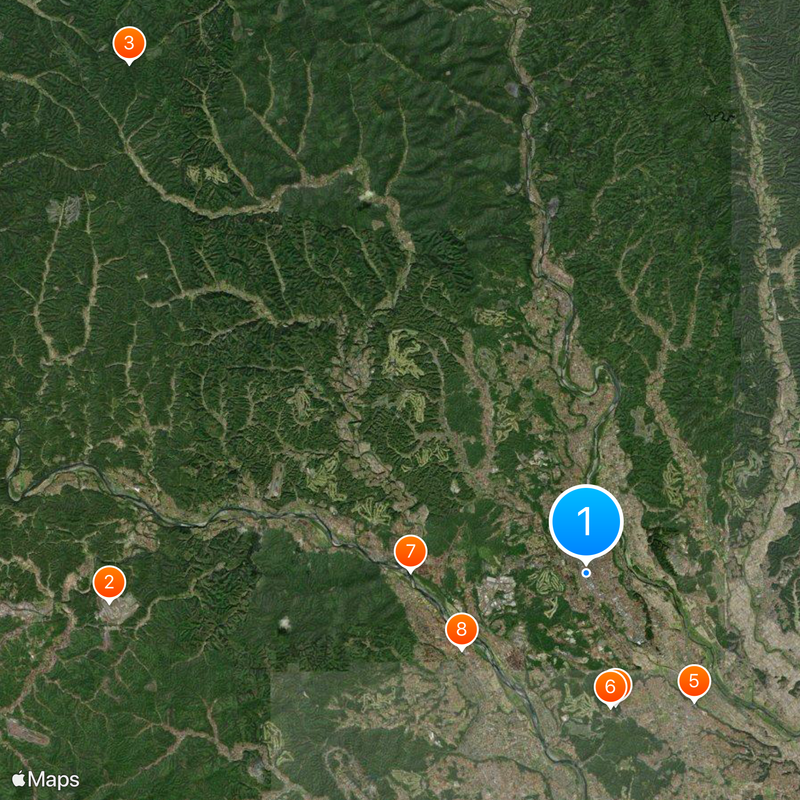Open map pin number 3
This screenshot has height=800, width=800.
(129, 44)
